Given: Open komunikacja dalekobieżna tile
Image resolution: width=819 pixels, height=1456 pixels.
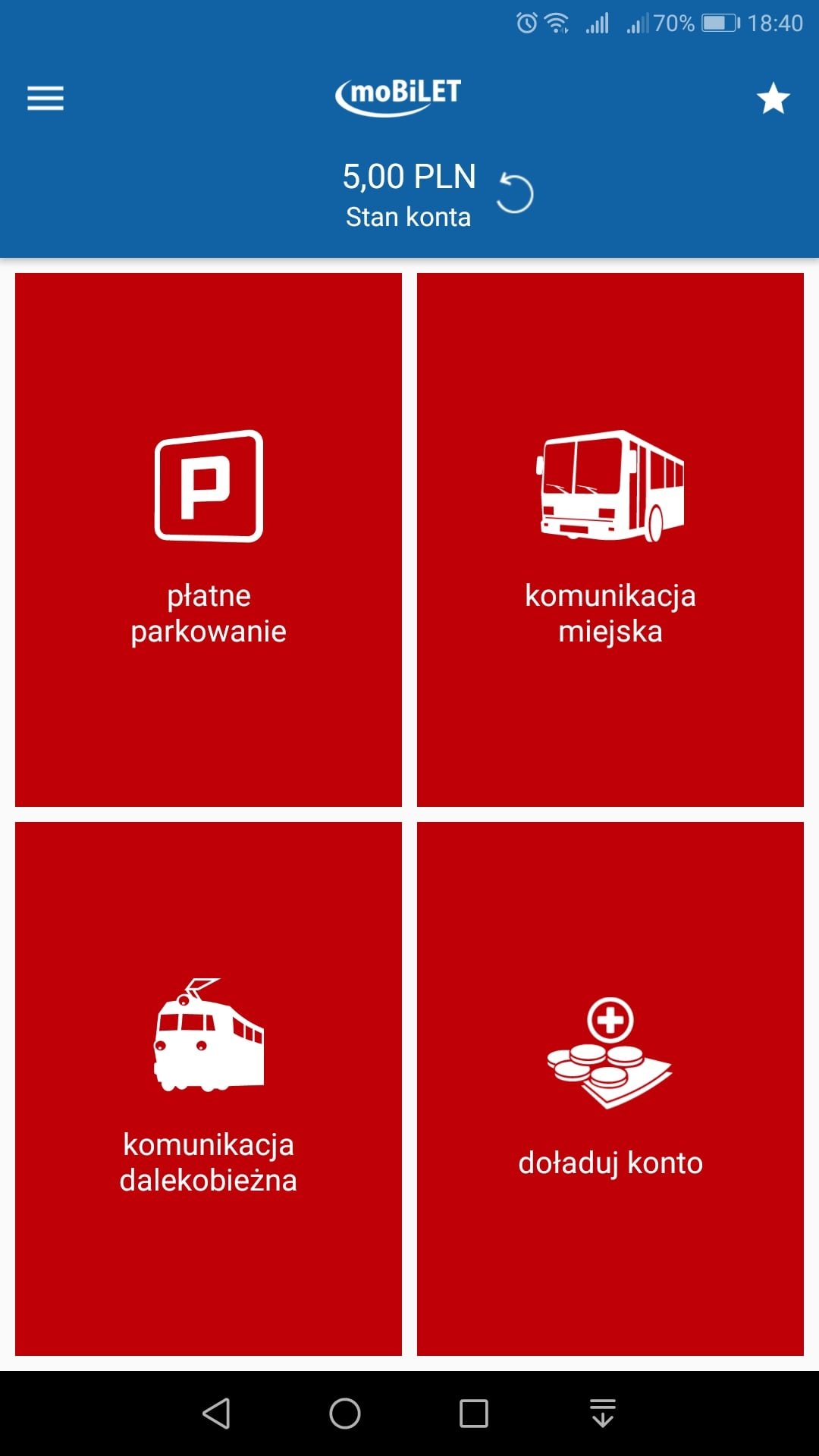Looking at the screenshot, I should click(x=209, y=1089).
